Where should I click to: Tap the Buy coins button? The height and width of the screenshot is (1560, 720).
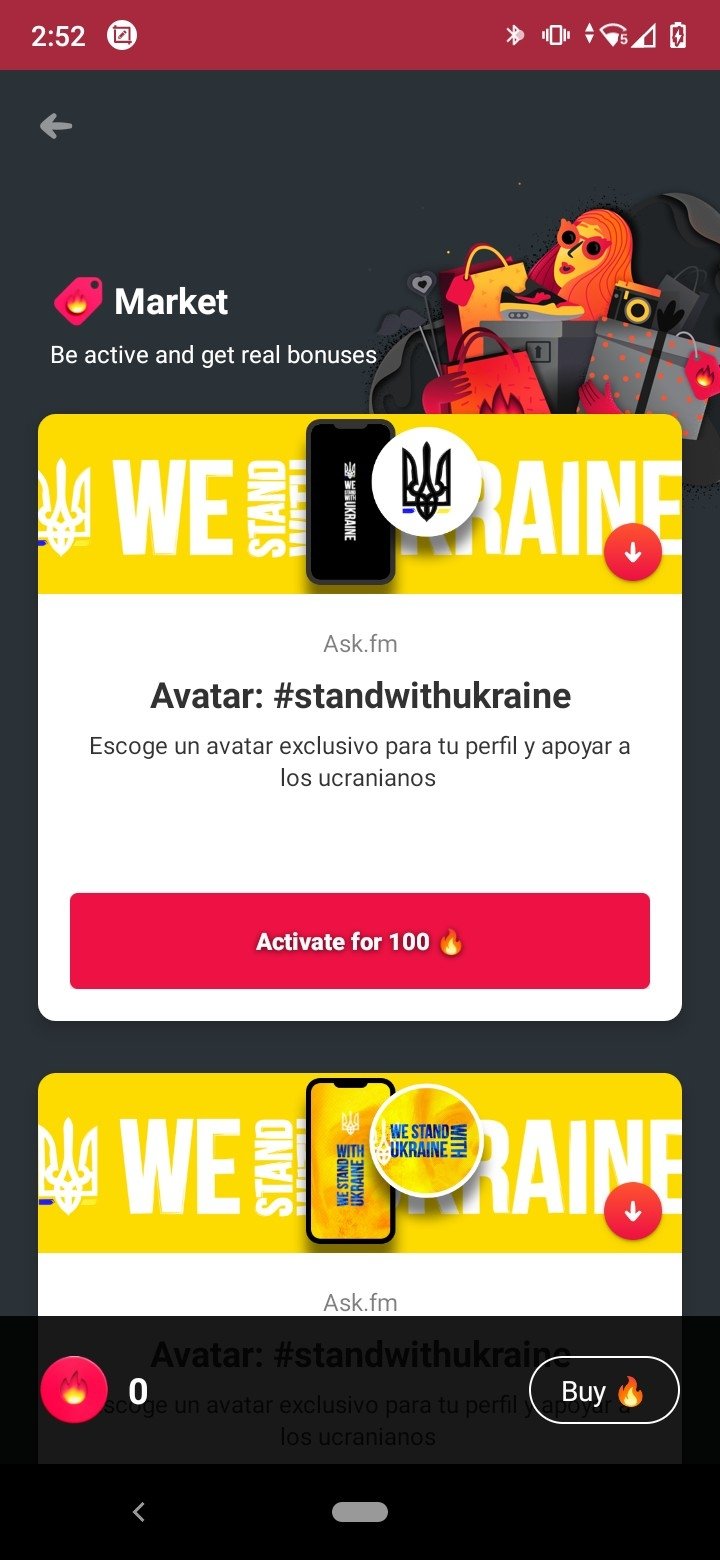click(604, 1390)
